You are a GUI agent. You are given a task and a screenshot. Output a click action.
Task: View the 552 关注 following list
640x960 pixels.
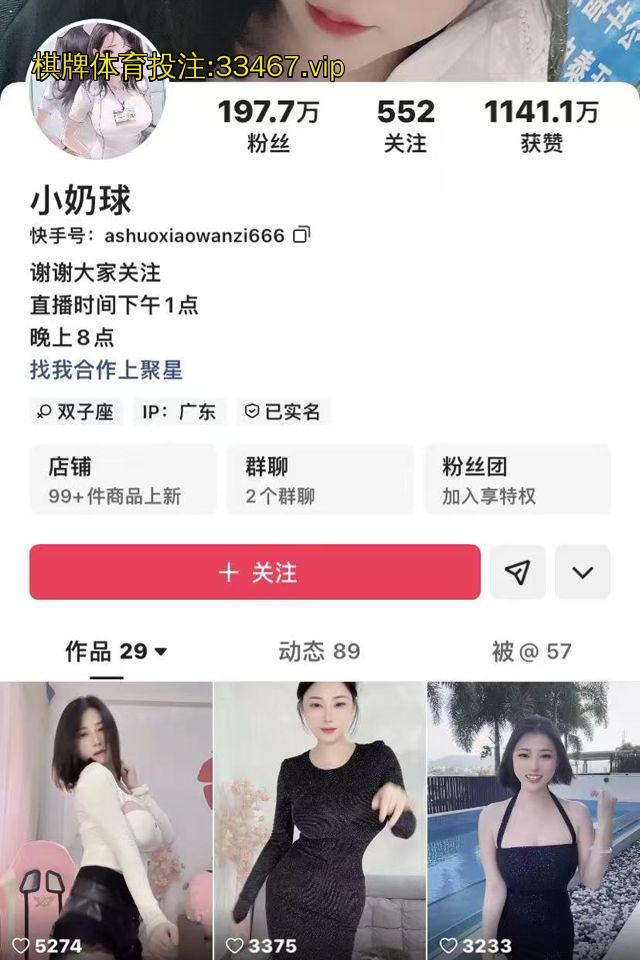(x=405, y=125)
